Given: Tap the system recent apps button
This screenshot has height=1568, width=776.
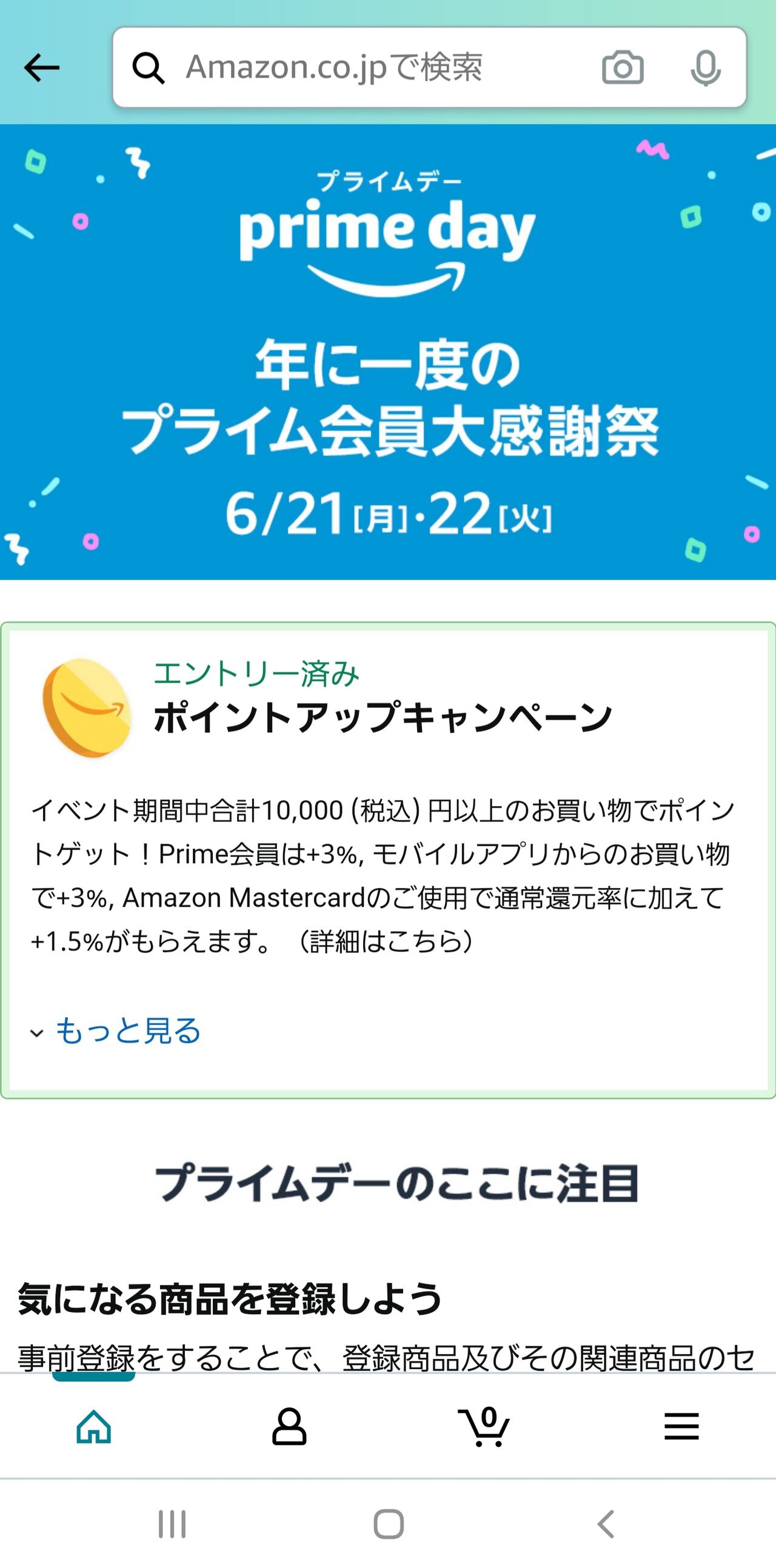Looking at the screenshot, I should (x=172, y=1524).
